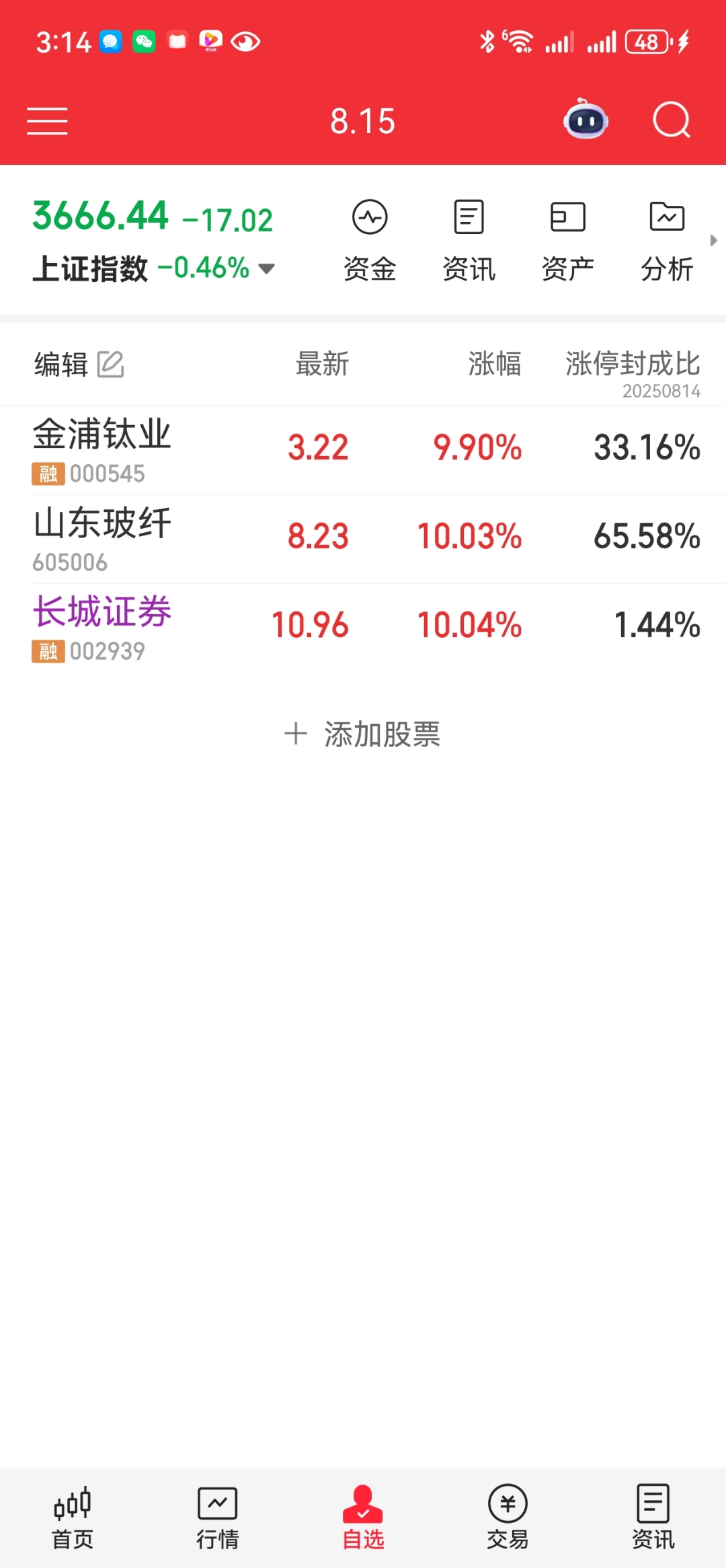The width and height of the screenshot is (726, 1568).
Task: Open the stock search
Action: 671,120
